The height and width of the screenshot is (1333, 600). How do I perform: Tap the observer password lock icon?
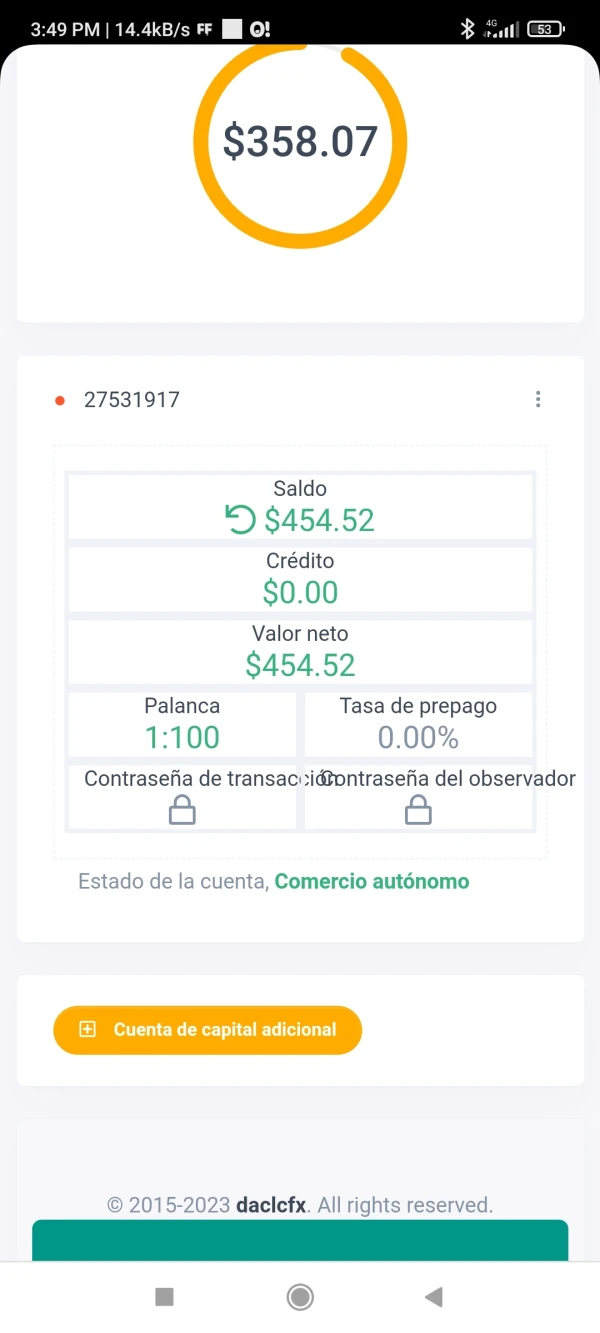click(x=418, y=810)
